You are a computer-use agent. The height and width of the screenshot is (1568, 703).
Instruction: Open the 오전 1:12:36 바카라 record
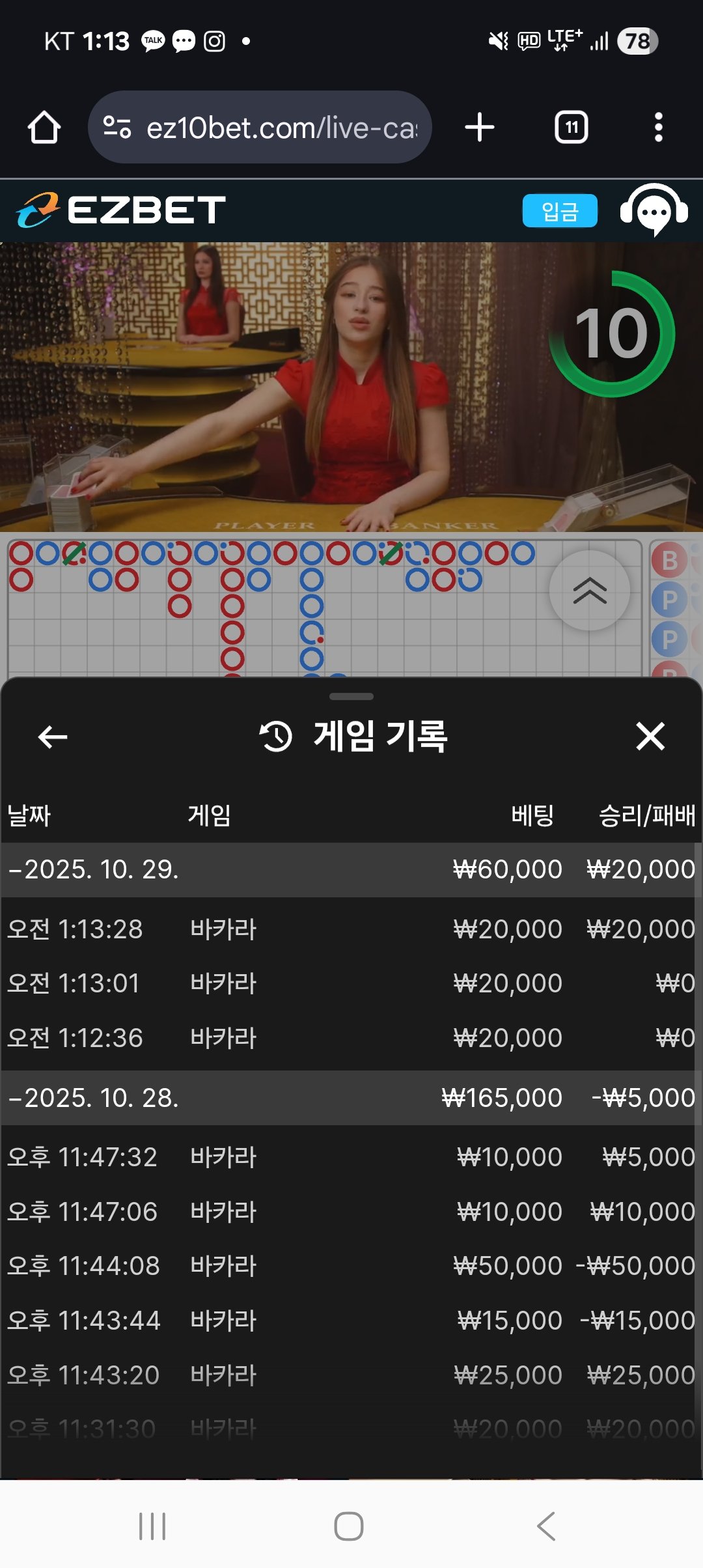click(351, 1038)
